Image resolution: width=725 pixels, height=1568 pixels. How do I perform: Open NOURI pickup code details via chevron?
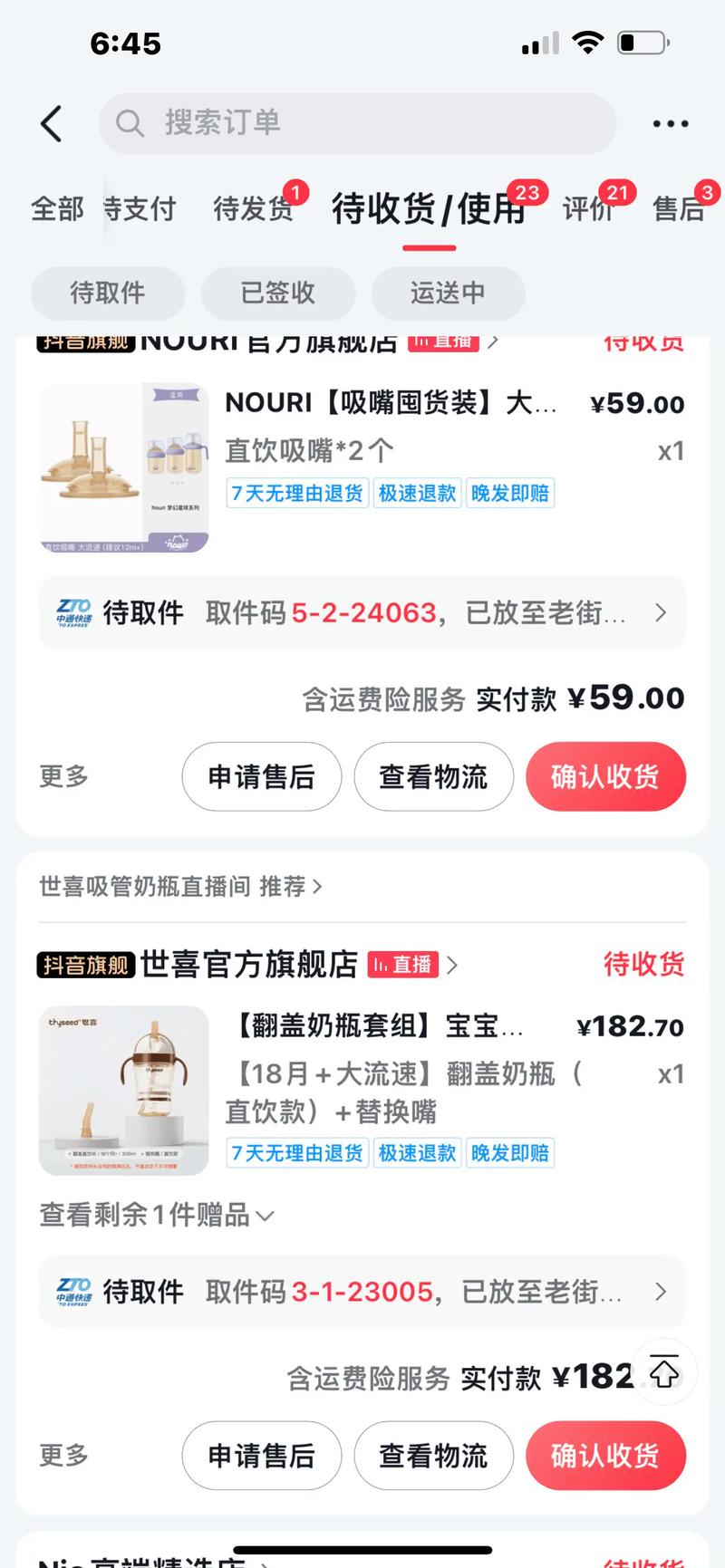point(661,613)
